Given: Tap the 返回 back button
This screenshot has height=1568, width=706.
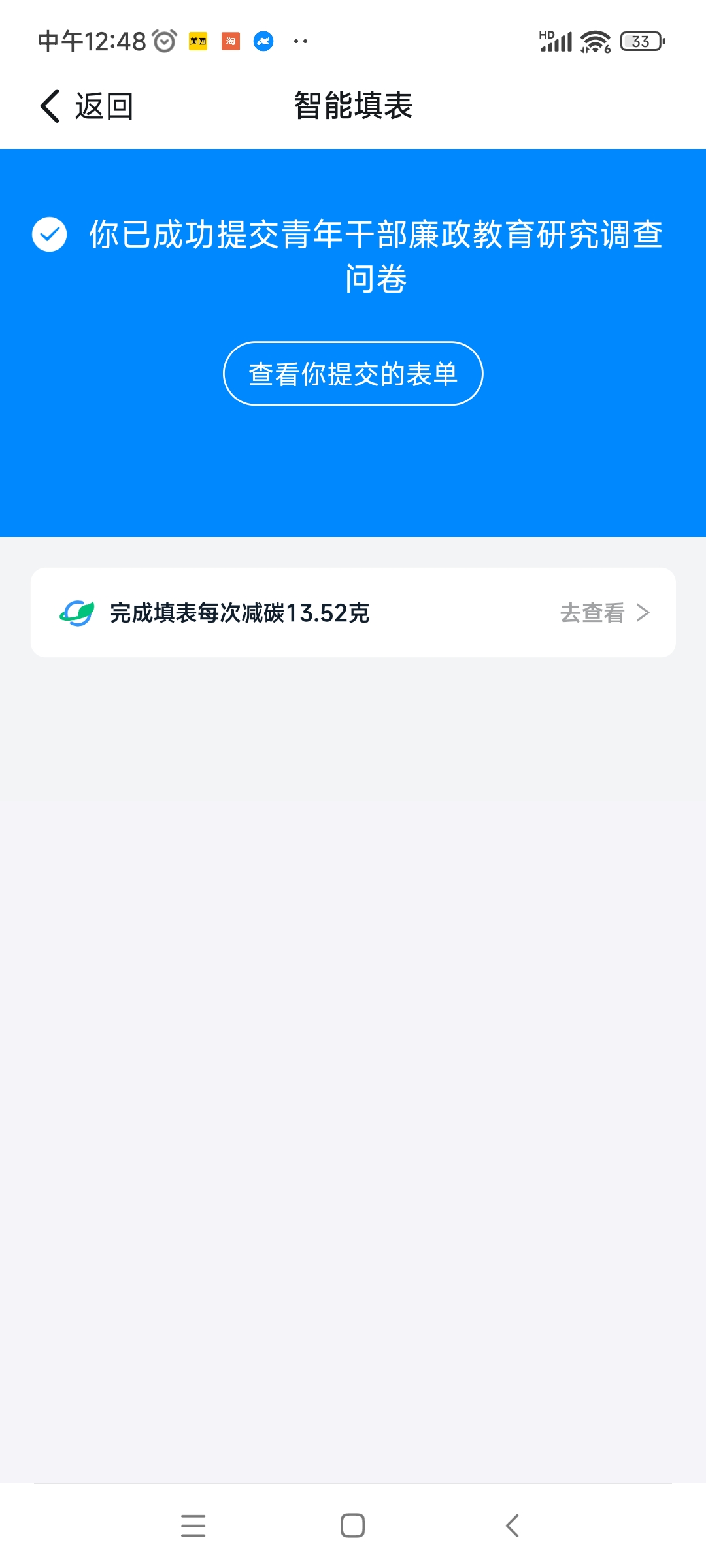Looking at the screenshot, I should click(x=86, y=106).
